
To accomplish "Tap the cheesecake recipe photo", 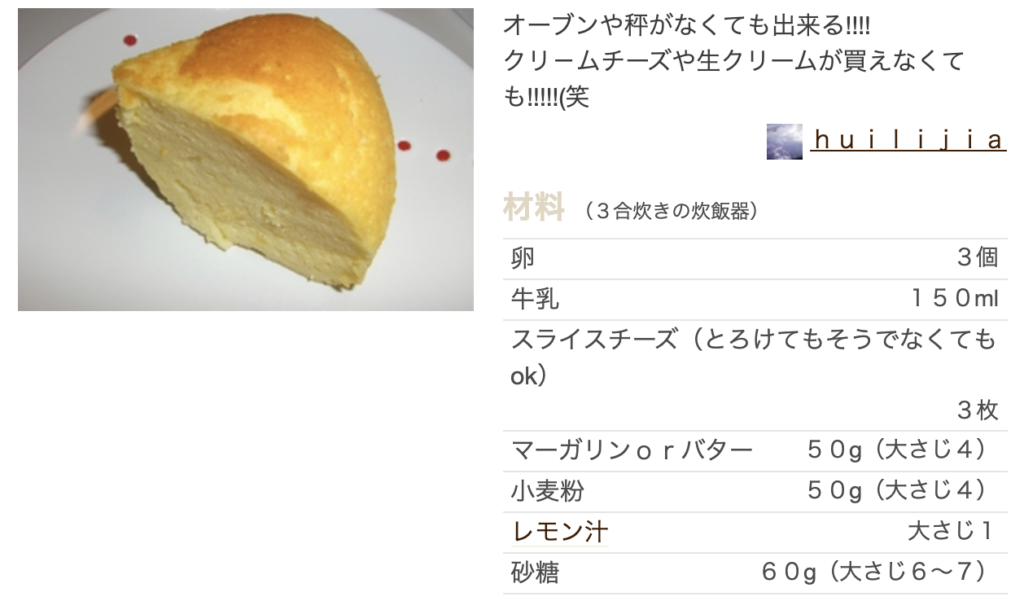I will (x=245, y=160).
